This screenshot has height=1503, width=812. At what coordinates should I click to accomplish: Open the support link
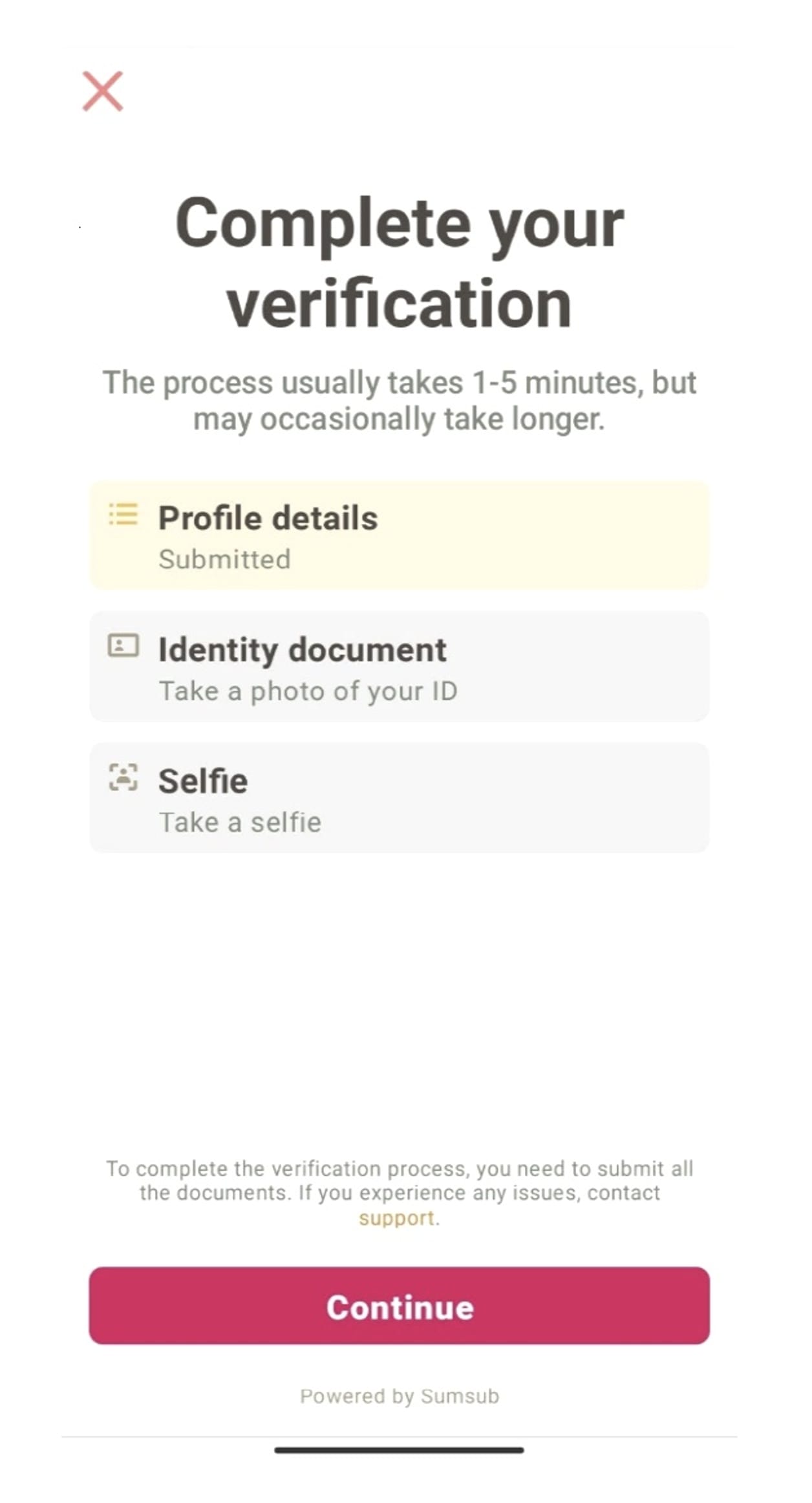coord(396,1218)
